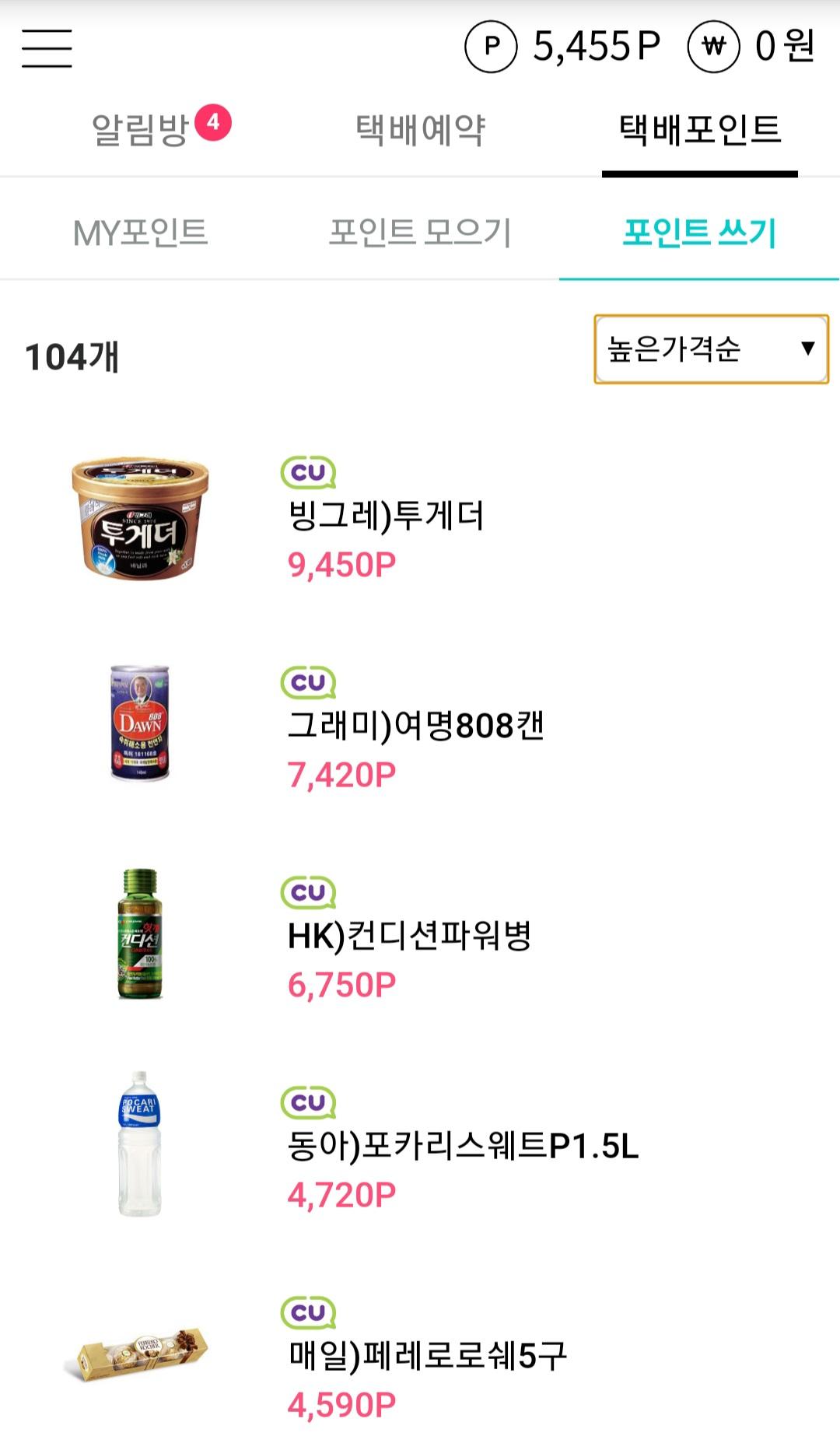Switch to the 알림방 tab
Image resolution: width=840 pixels, height=1436 pixels.
tap(141, 129)
